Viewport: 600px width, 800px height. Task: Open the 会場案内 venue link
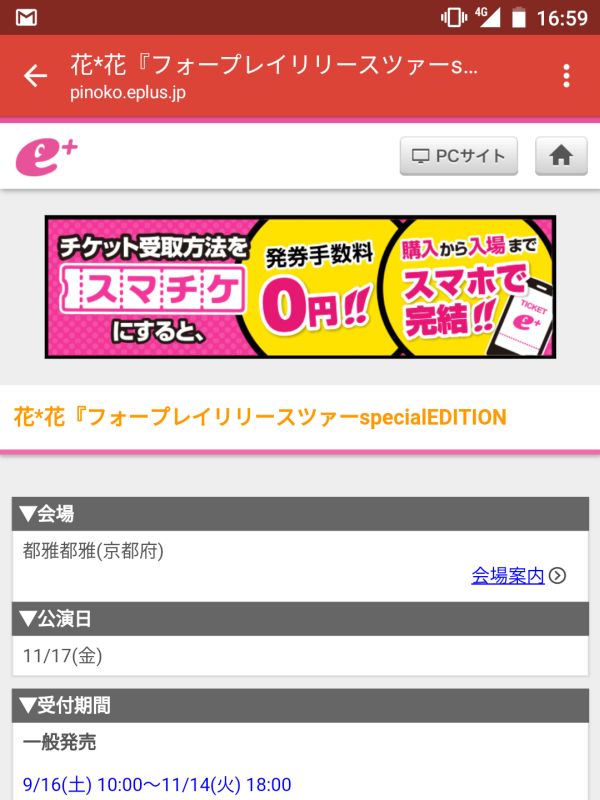pyautogui.click(x=508, y=575)
